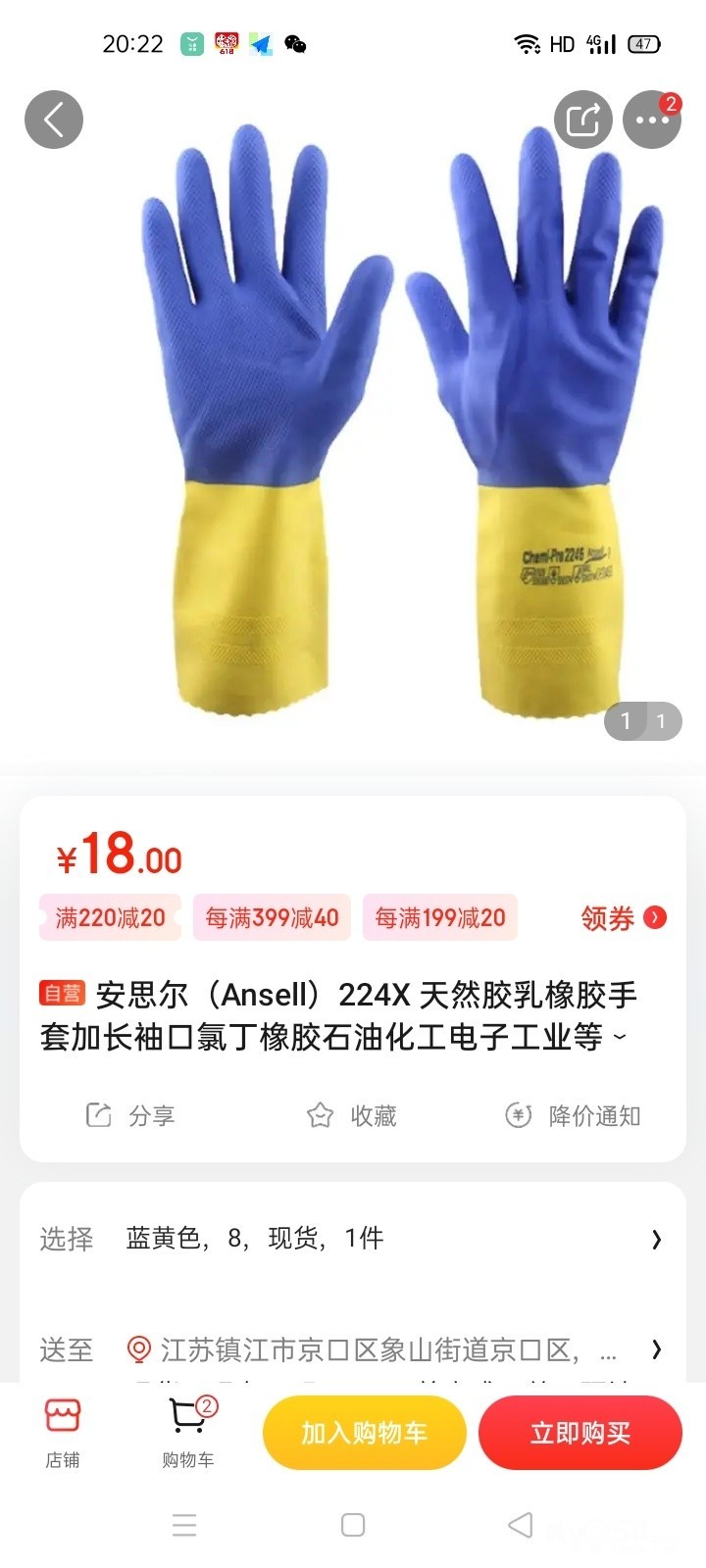Visit the 店铺 store page
The width and height of the screenshot is (706, 1568).
pos(63,1433)
